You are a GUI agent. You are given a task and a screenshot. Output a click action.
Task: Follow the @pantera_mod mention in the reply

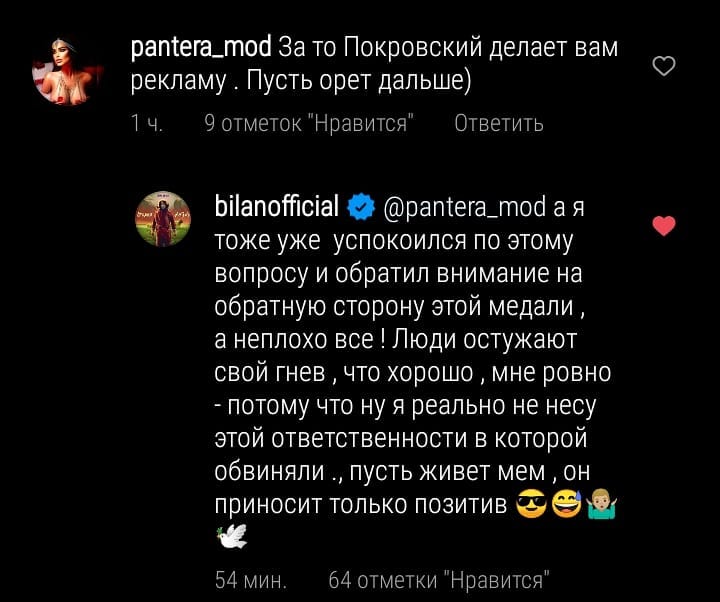[x=463, y=208]
